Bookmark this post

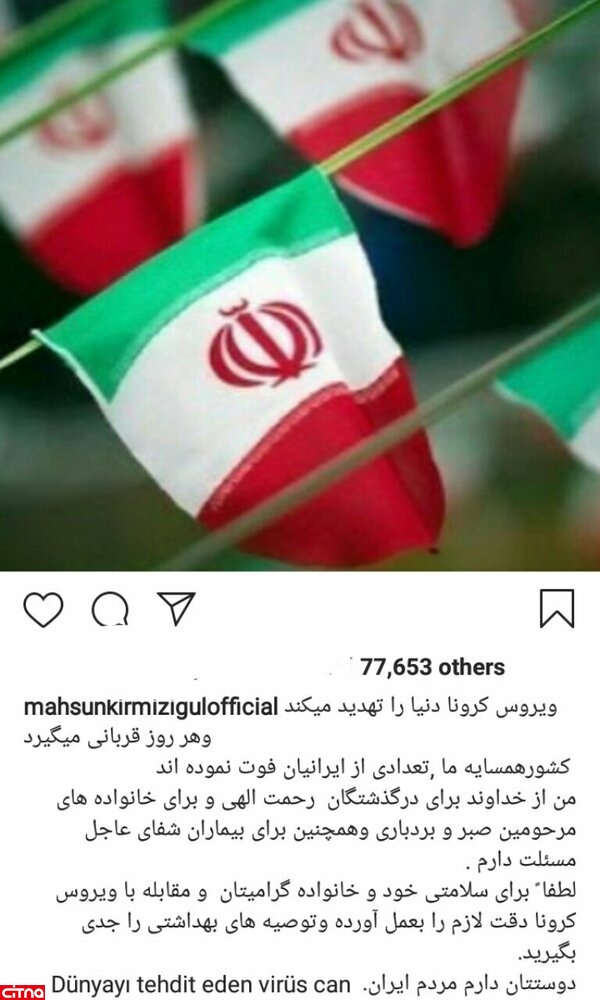coord(557,608)
